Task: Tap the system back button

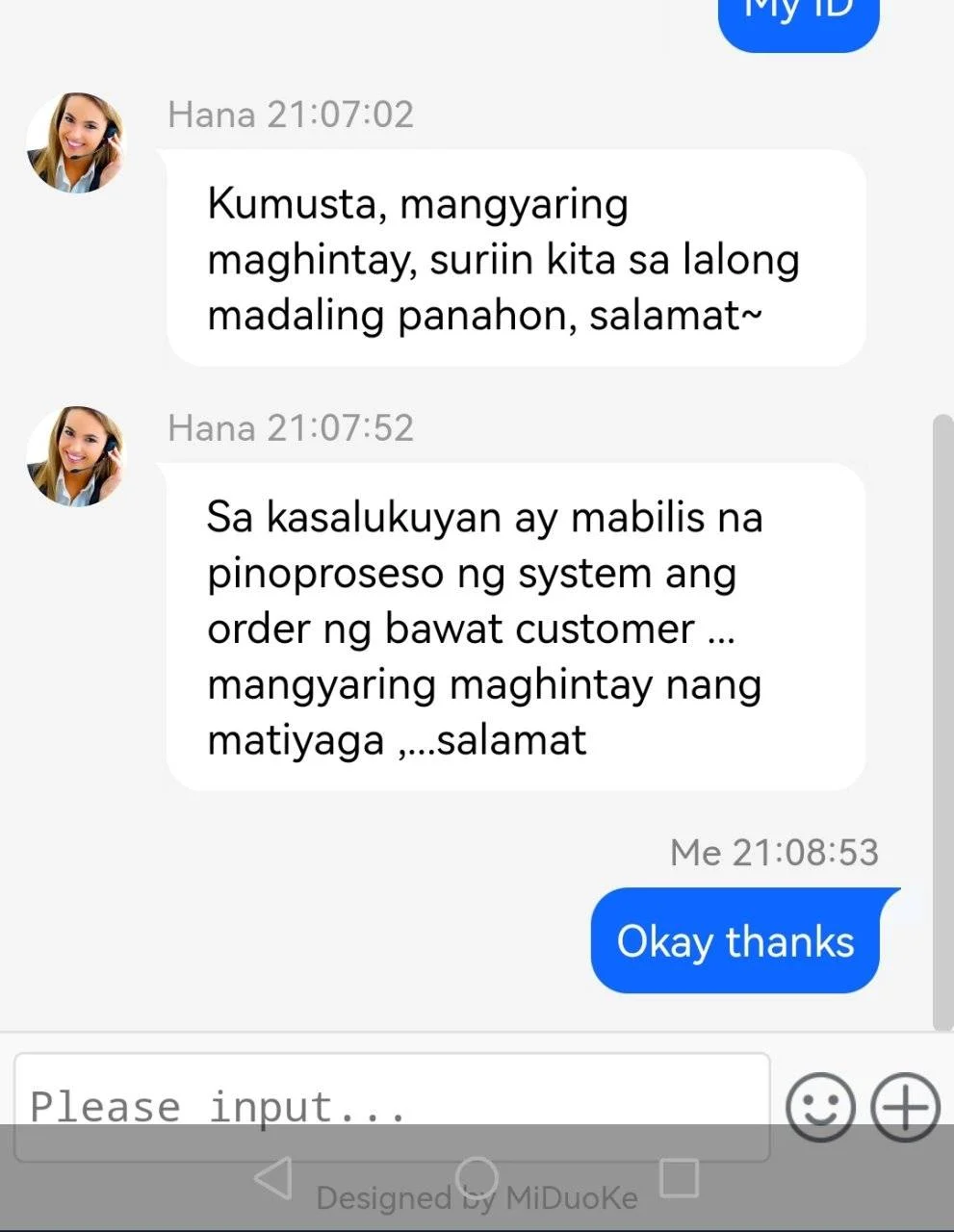Action: (273, 1178)
